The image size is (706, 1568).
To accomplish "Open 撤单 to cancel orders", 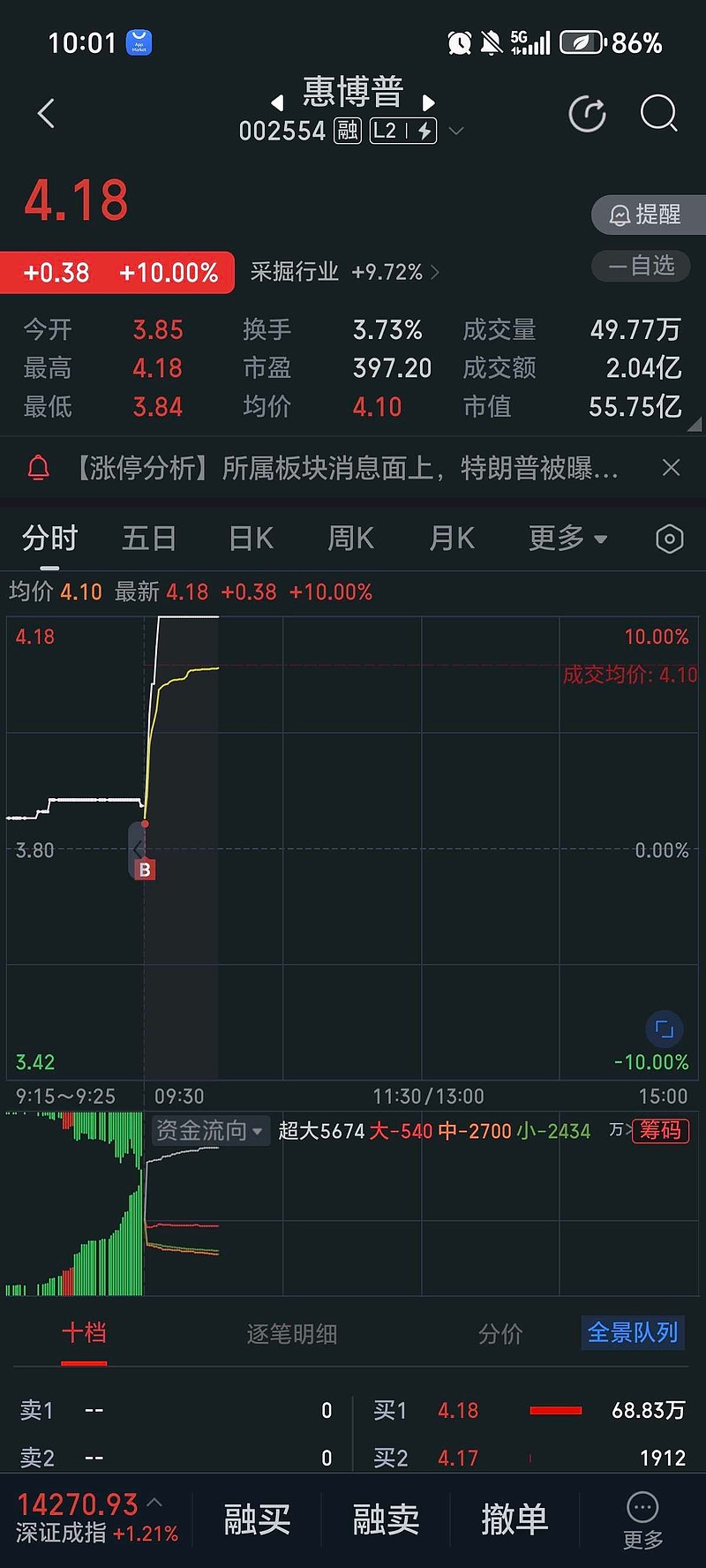I will (x=514, y=1519).
